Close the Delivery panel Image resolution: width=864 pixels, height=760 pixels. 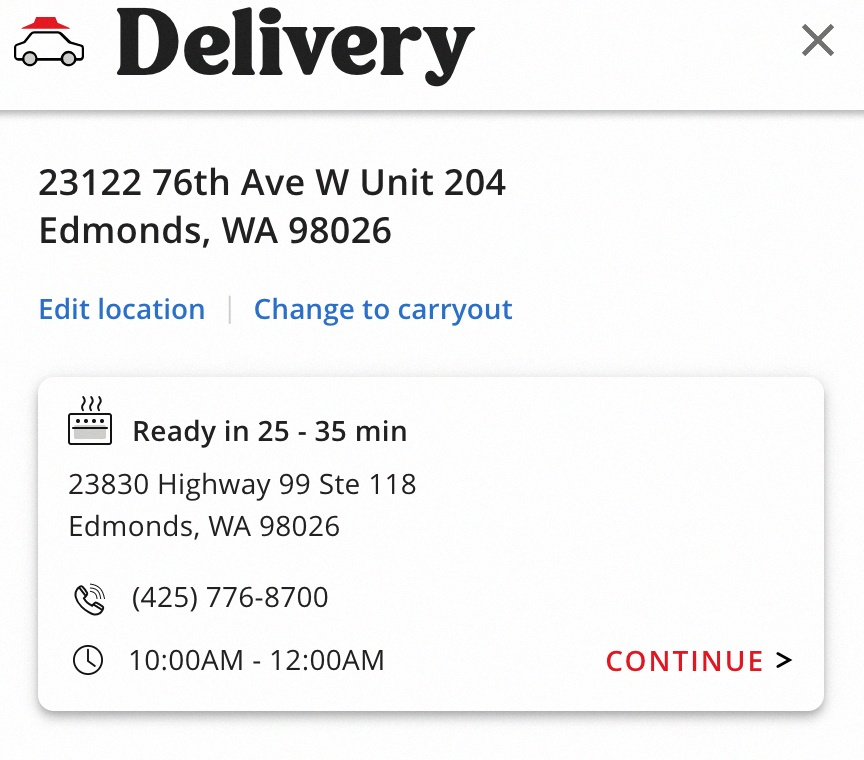[x=818, y=41]
